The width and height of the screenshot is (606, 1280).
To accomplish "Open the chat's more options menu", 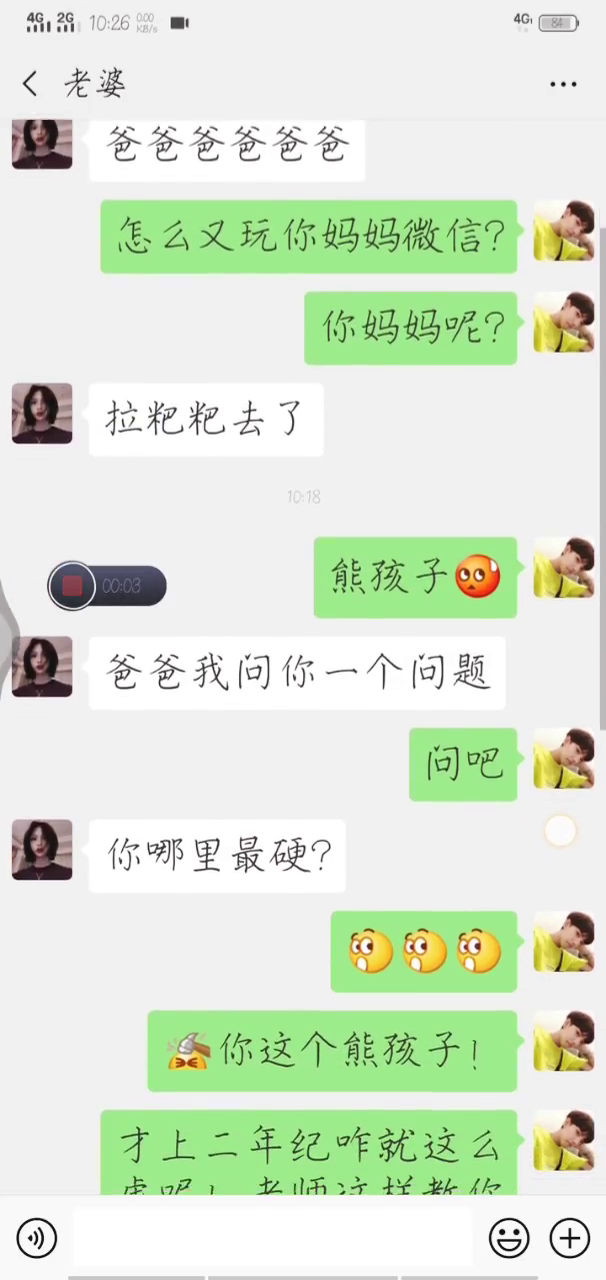I will click(x=564, y=84).
